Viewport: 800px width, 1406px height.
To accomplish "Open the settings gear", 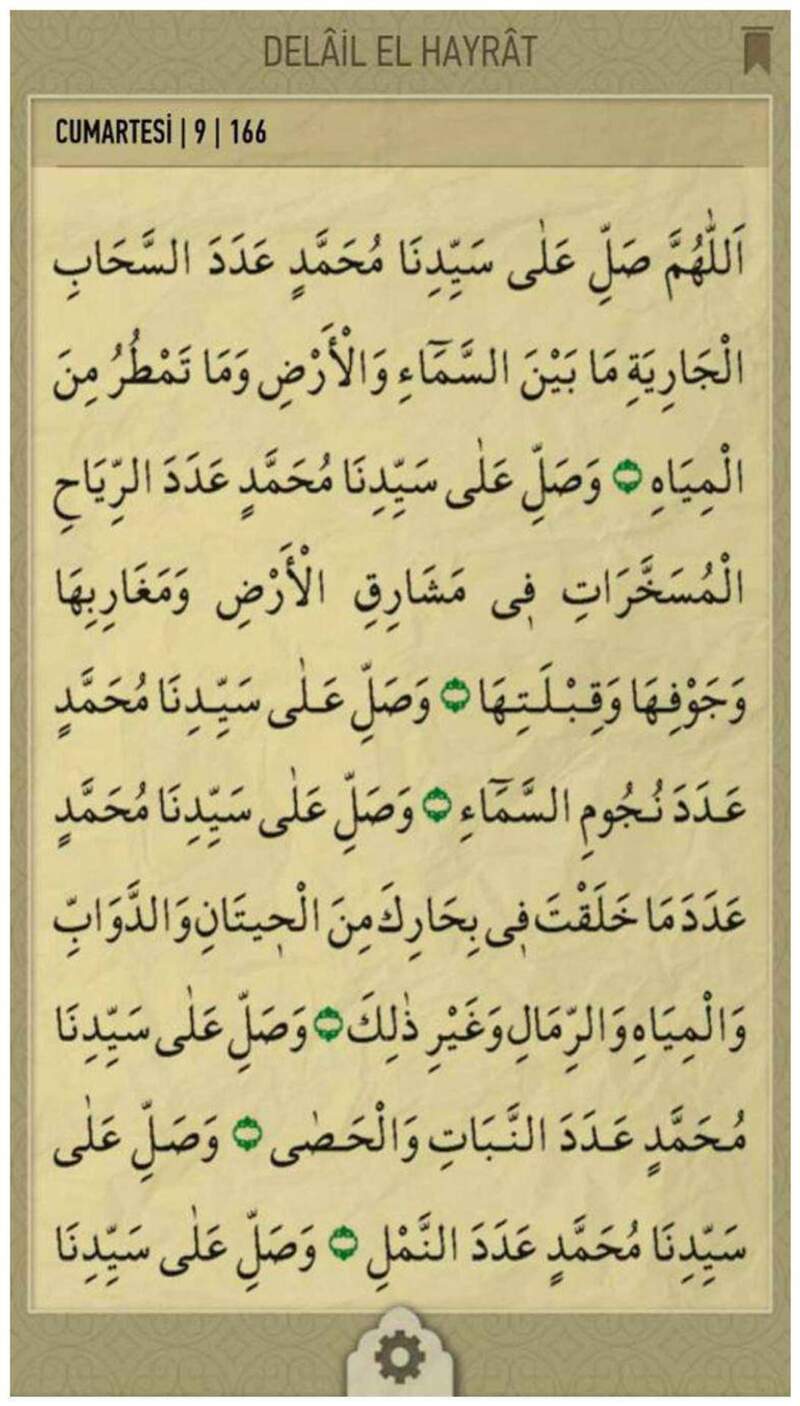I will coord(400,1358).
